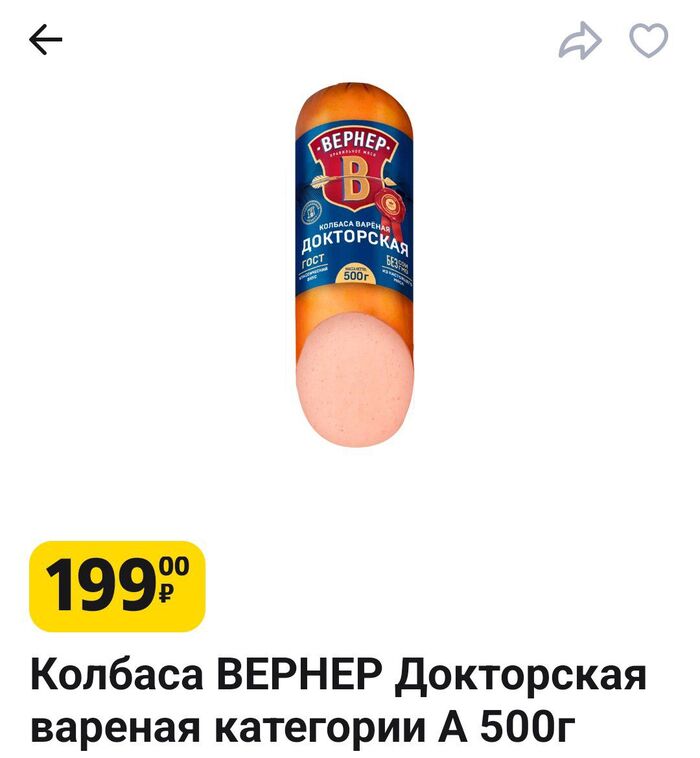Image resolution: width=700 pixels, height=758 pixels.
Task: Open the sausage product photo
Action: 356,265
